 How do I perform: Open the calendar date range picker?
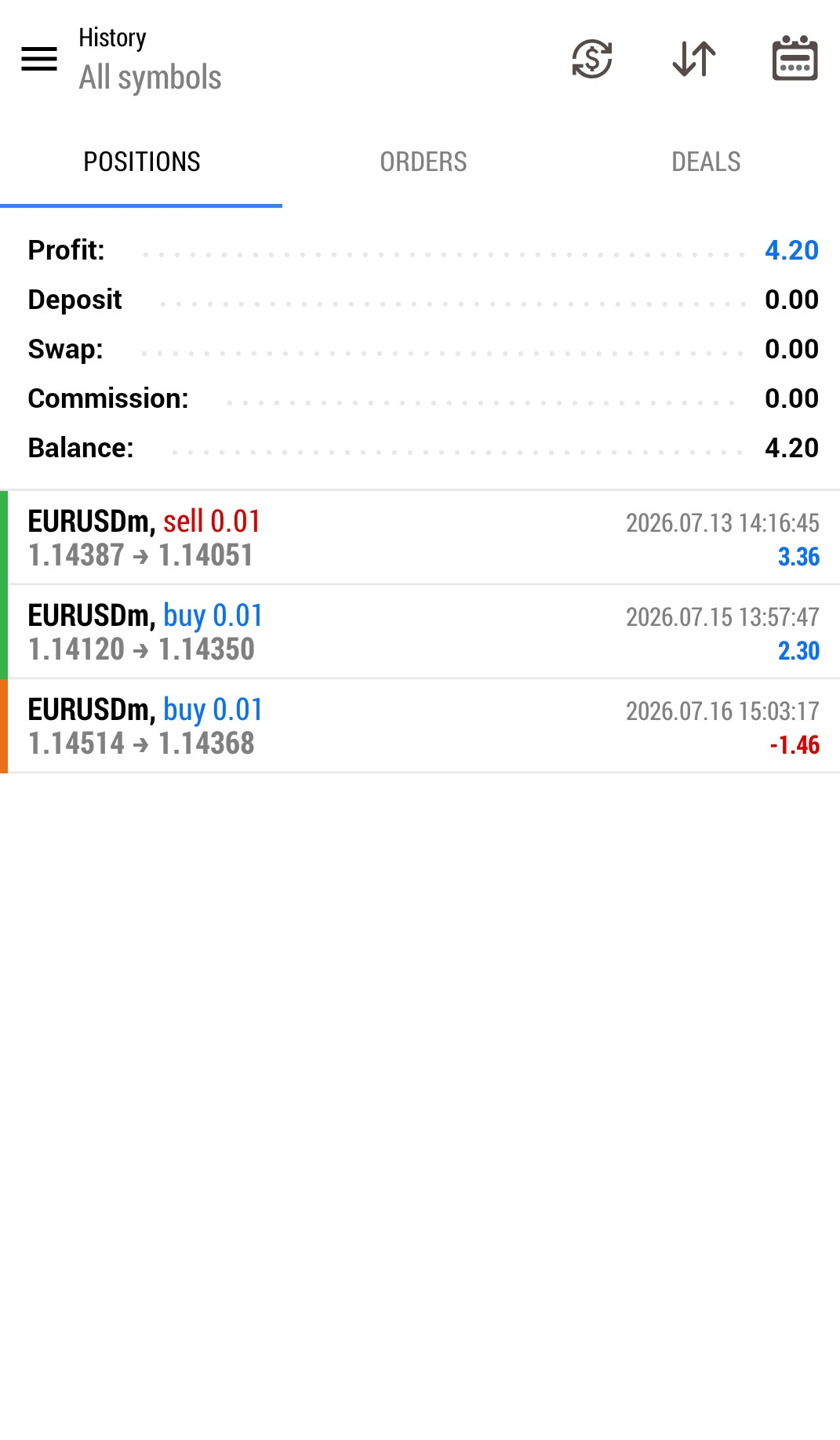pyautogui.click(x=795, y=59)
